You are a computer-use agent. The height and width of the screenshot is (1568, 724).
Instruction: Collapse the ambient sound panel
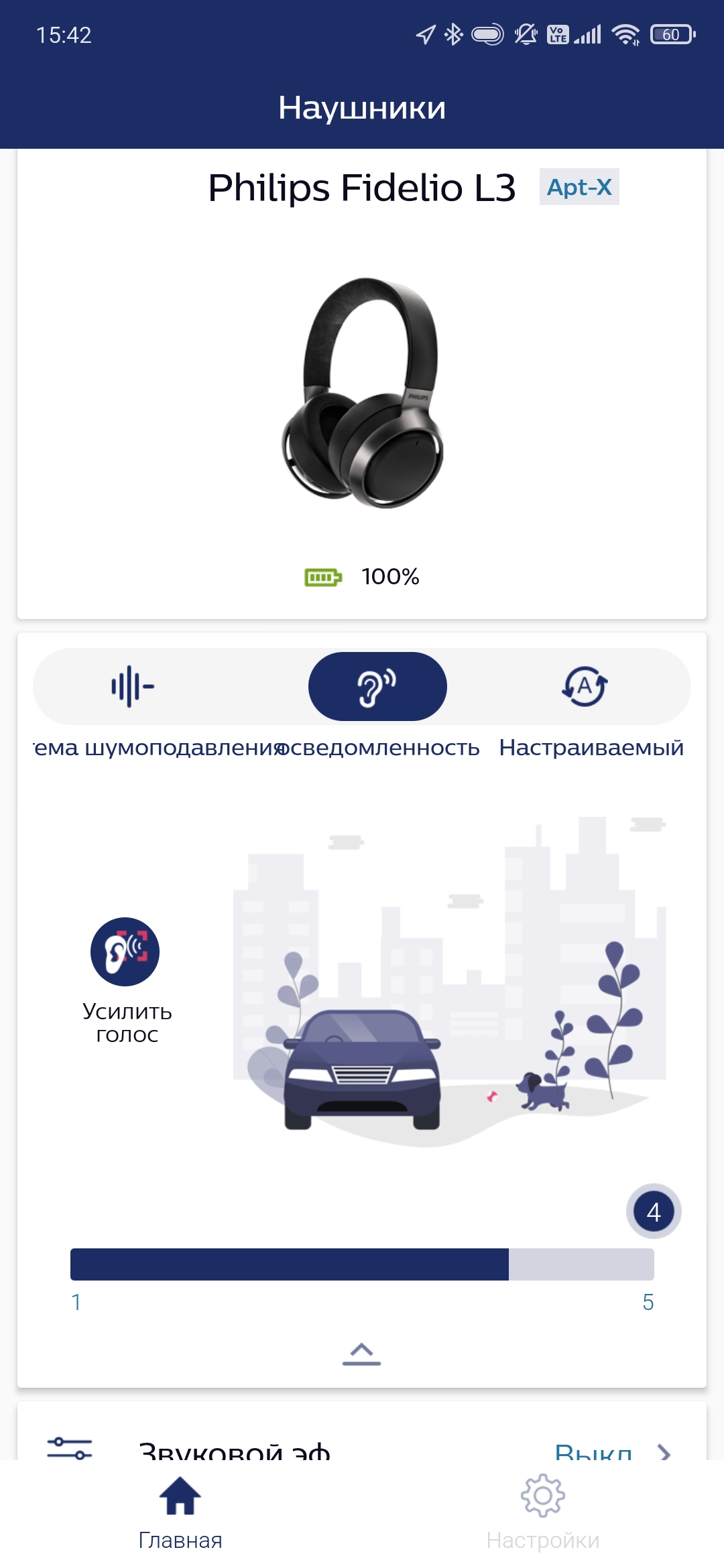coord(361,1354)
